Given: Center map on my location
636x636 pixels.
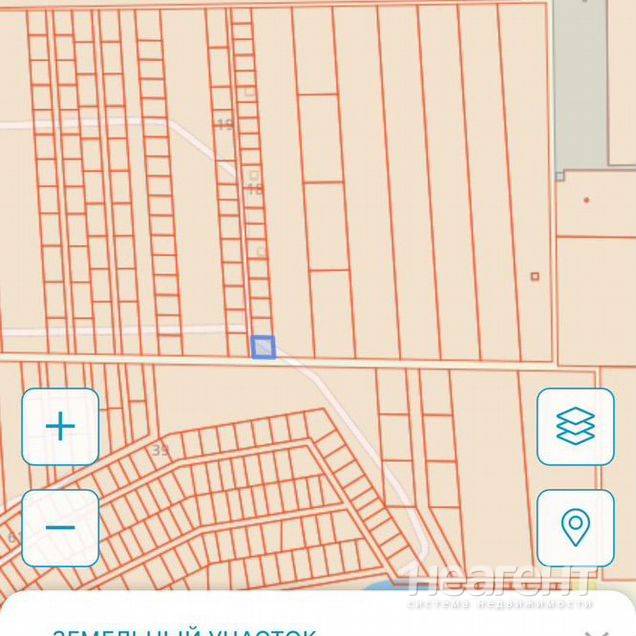Looking at the screenshot, I should 575,528.
